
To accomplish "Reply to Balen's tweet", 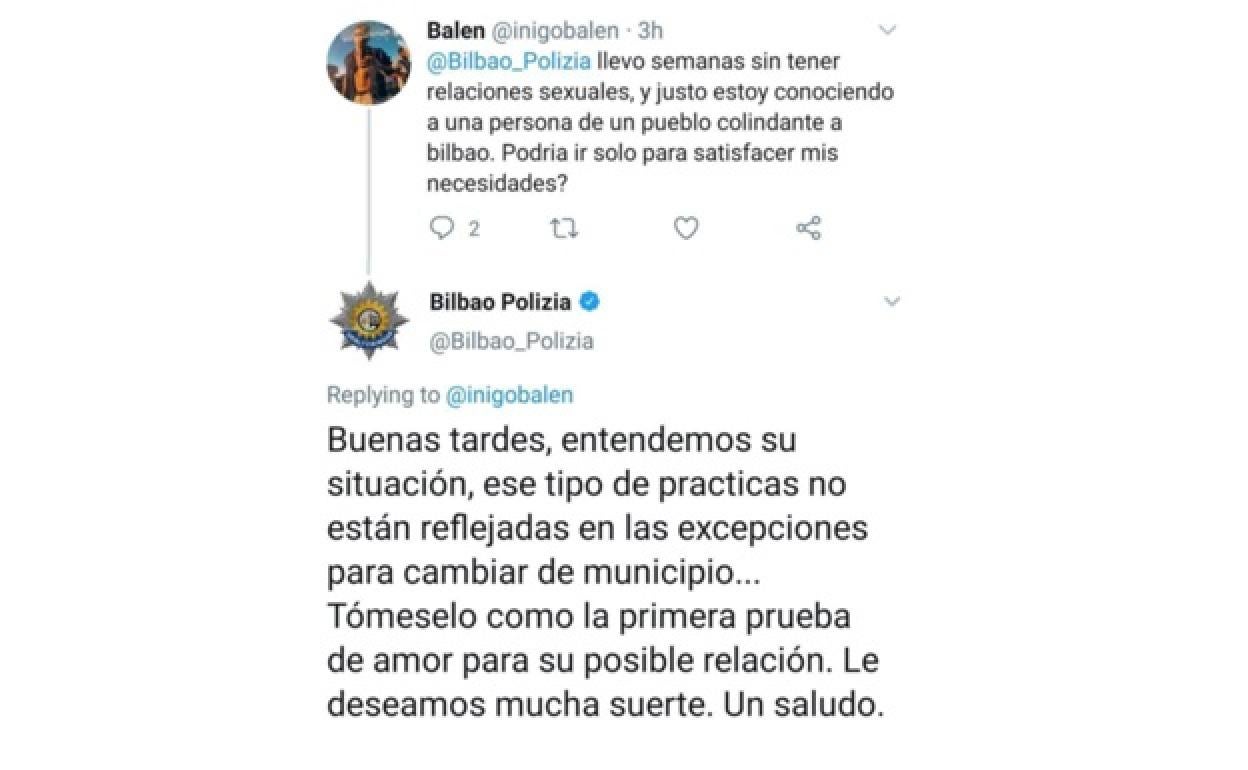I will coord(442,229).
